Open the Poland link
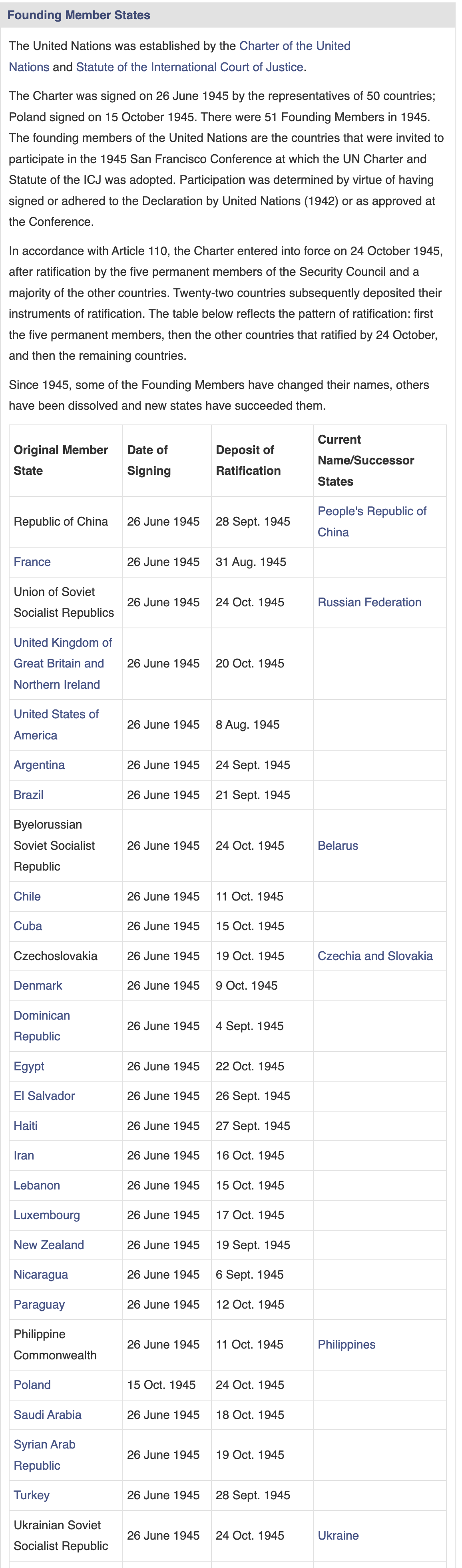Image resolution: width=462 pixels, height=1568 pixels. point(32,1385)
